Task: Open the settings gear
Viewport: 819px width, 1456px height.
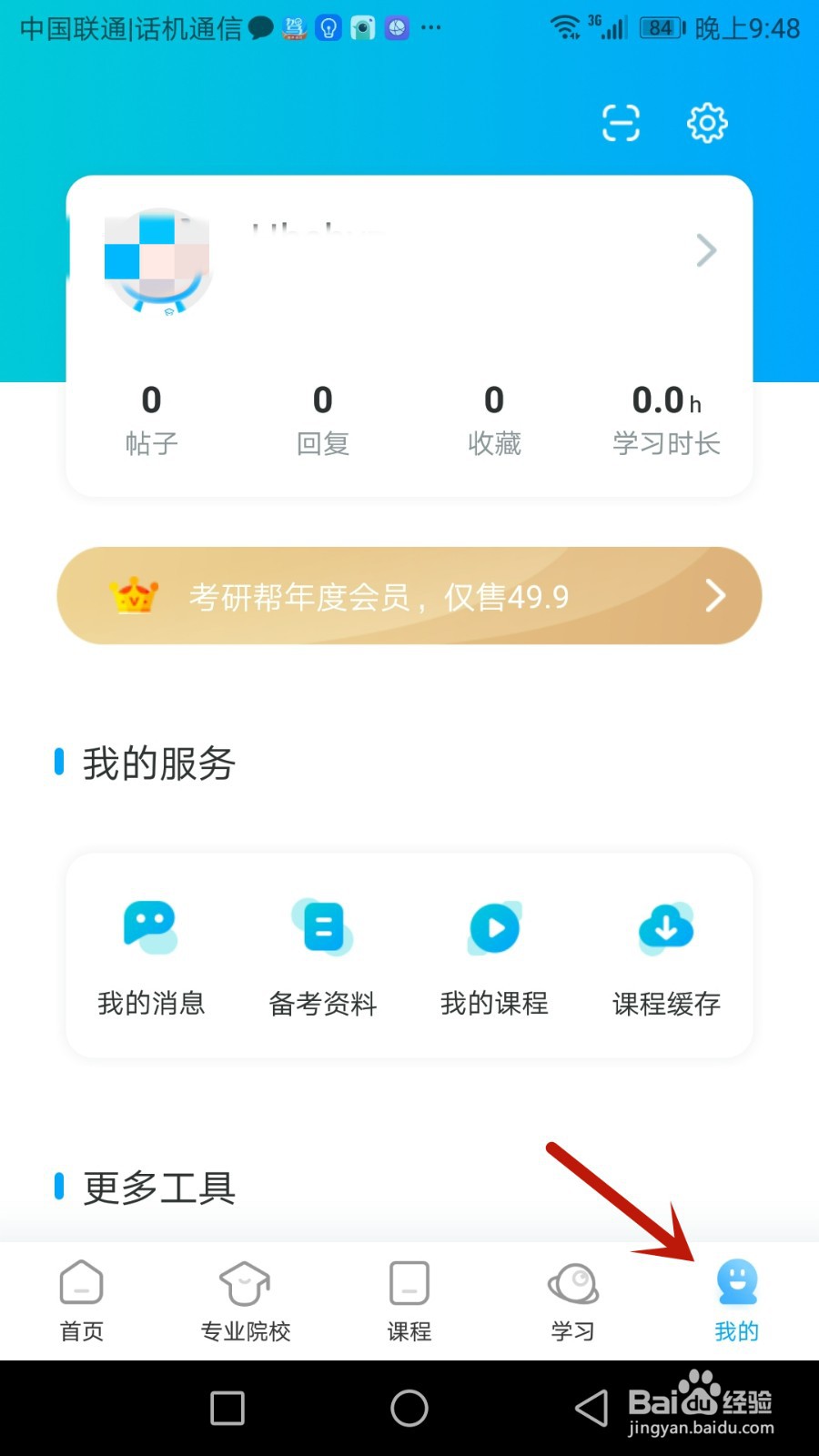Action: 707,123
